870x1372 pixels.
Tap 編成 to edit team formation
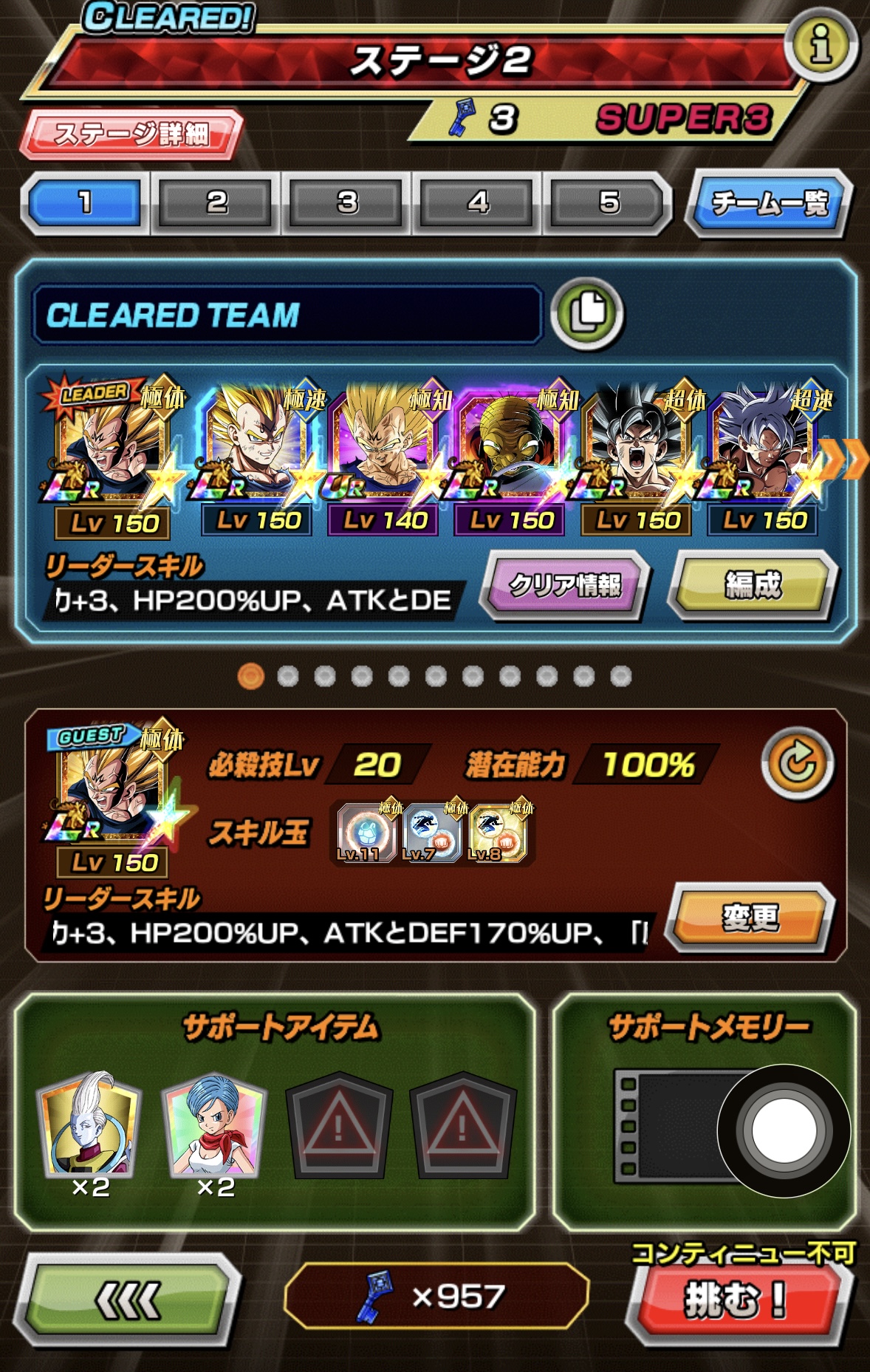[x=752, y=584]
